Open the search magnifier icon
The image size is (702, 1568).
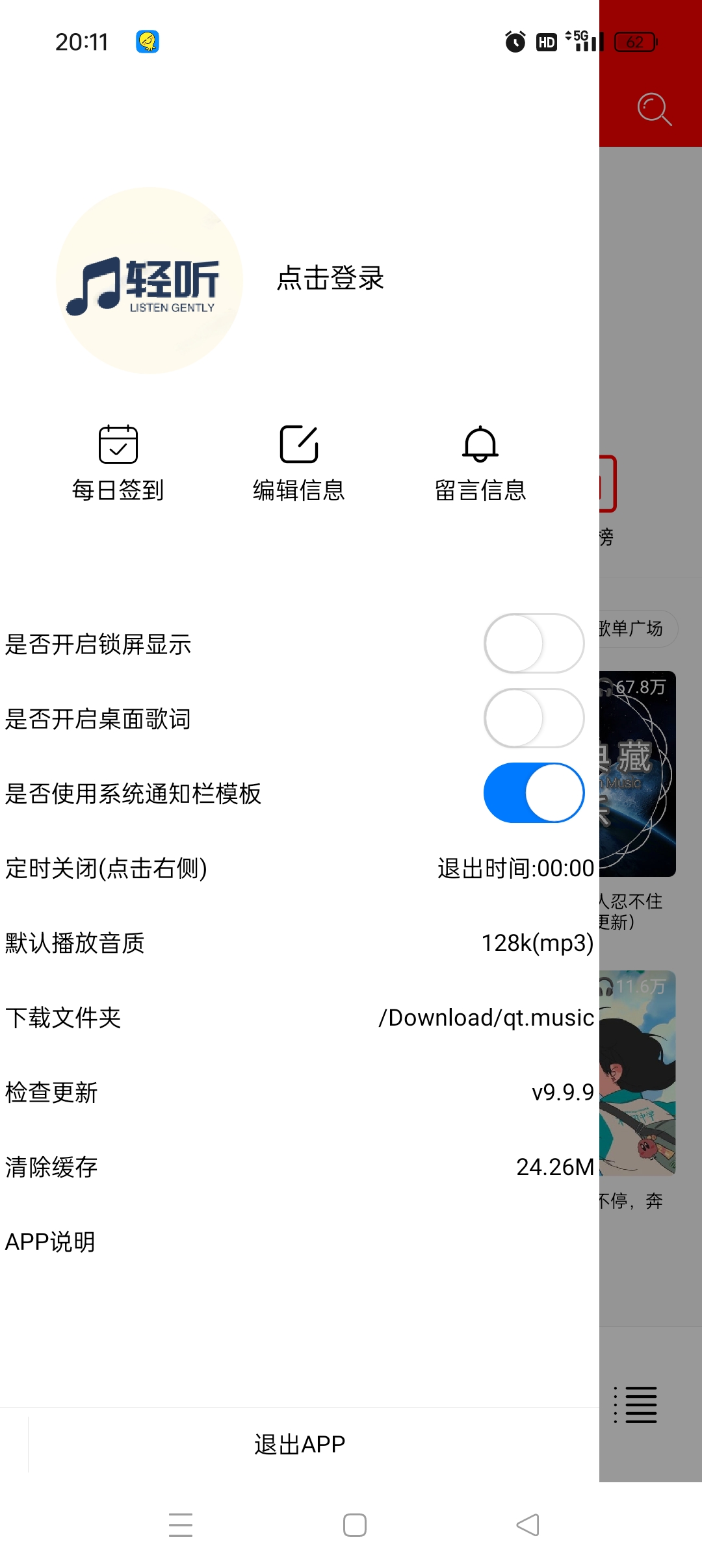coord(653,108)
